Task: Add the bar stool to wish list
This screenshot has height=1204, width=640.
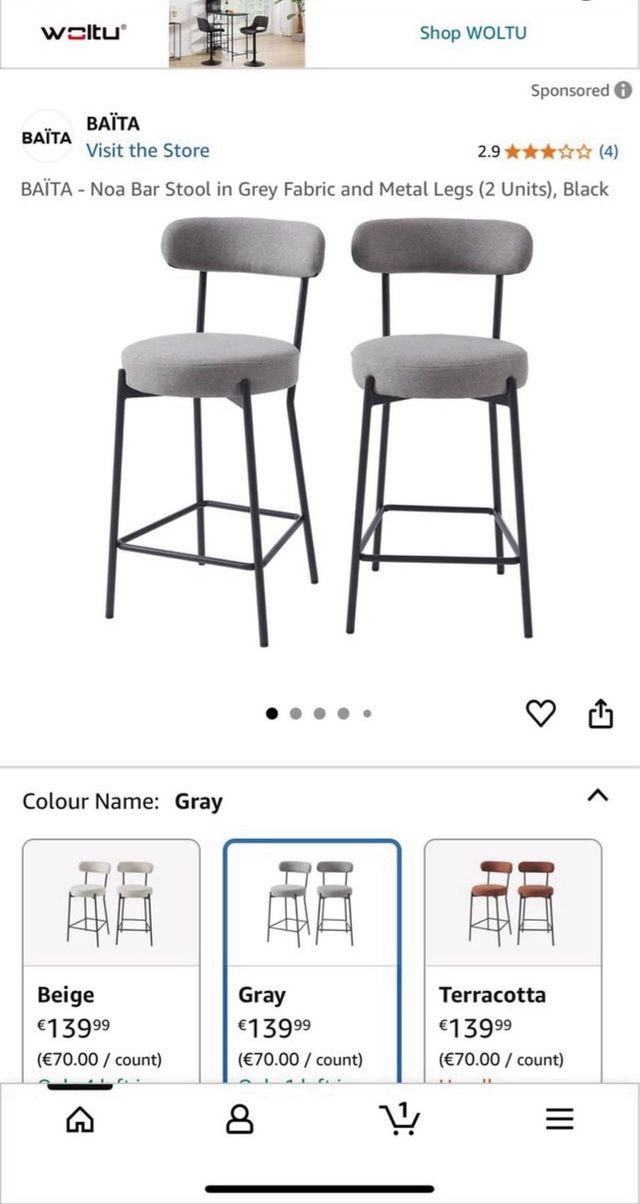Action: click(x=540, y=713)
